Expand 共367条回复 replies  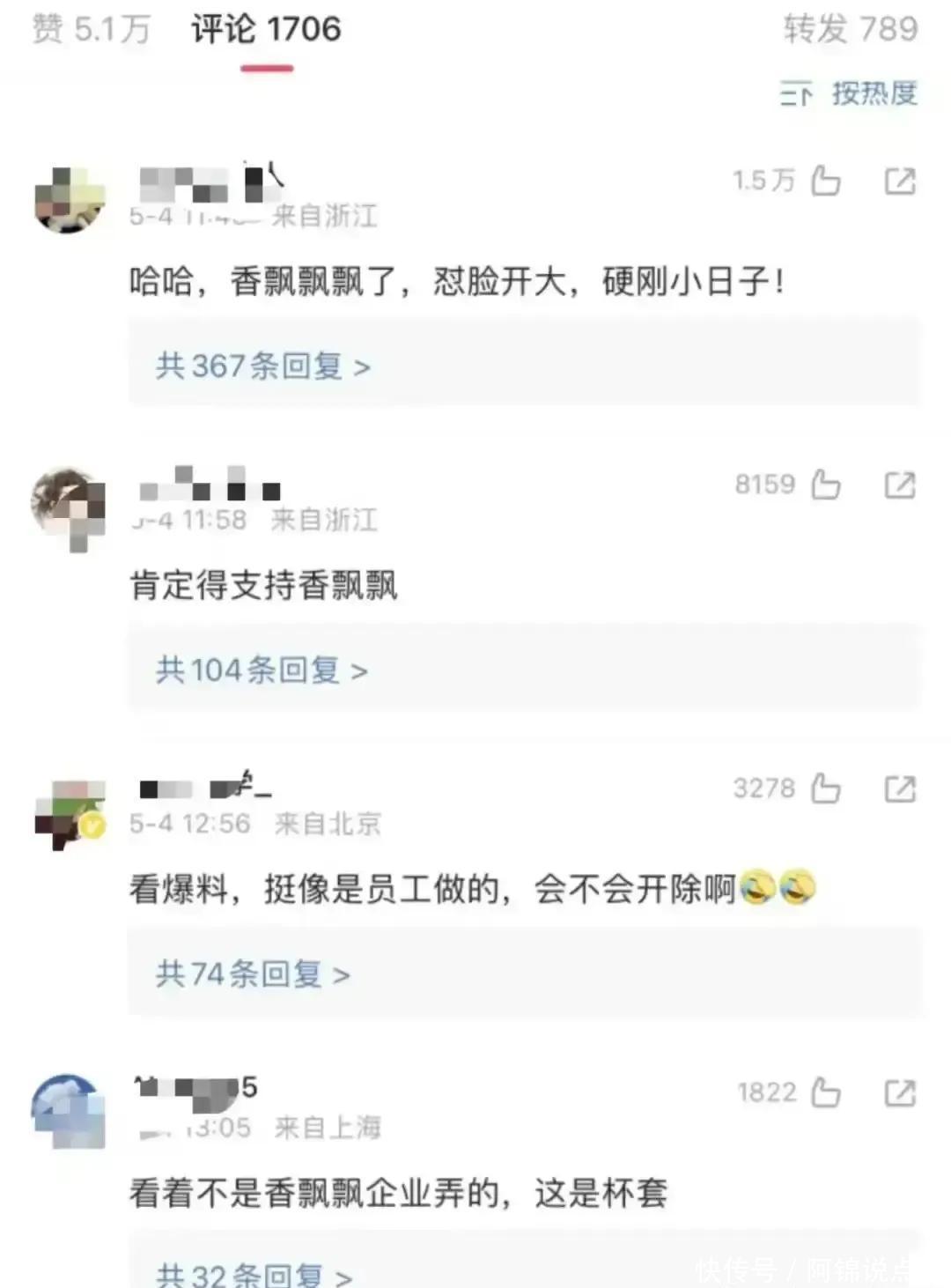[x=262, y=366]
